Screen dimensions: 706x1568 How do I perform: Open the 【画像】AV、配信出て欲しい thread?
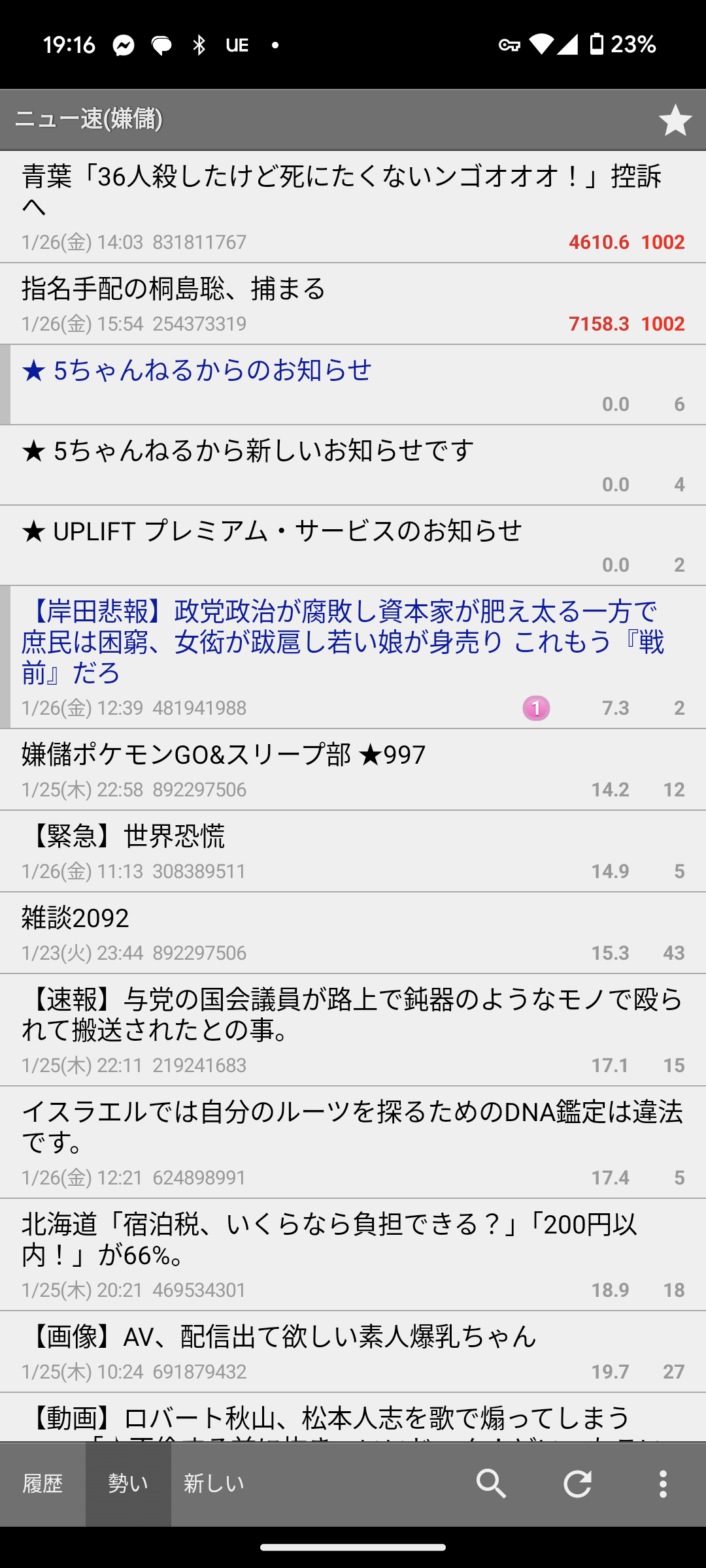click(x=353, y=1352)
